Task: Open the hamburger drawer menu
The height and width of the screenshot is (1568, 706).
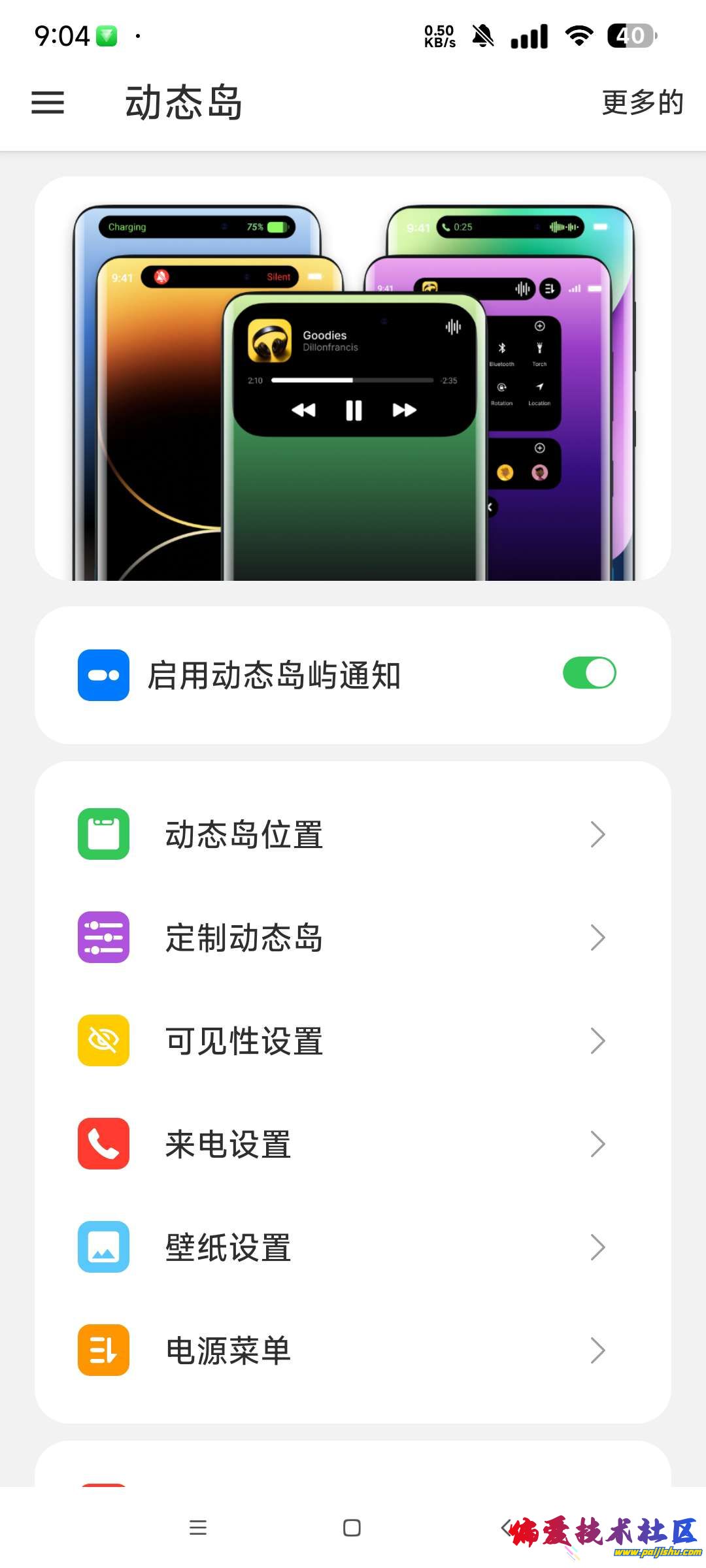Action: [x=48, y=103]
